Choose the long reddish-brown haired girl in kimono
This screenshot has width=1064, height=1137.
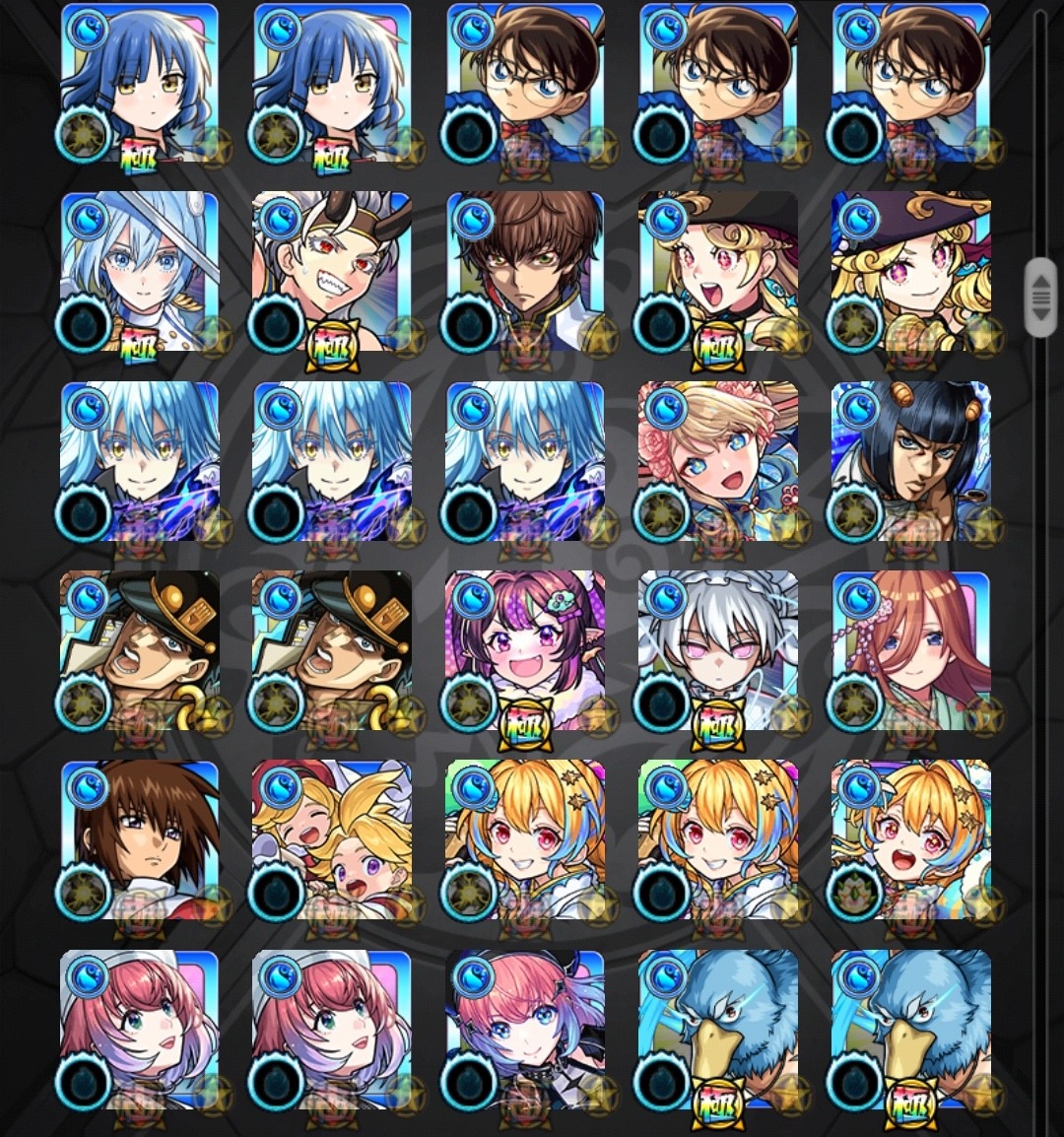[x=911, y=652]
